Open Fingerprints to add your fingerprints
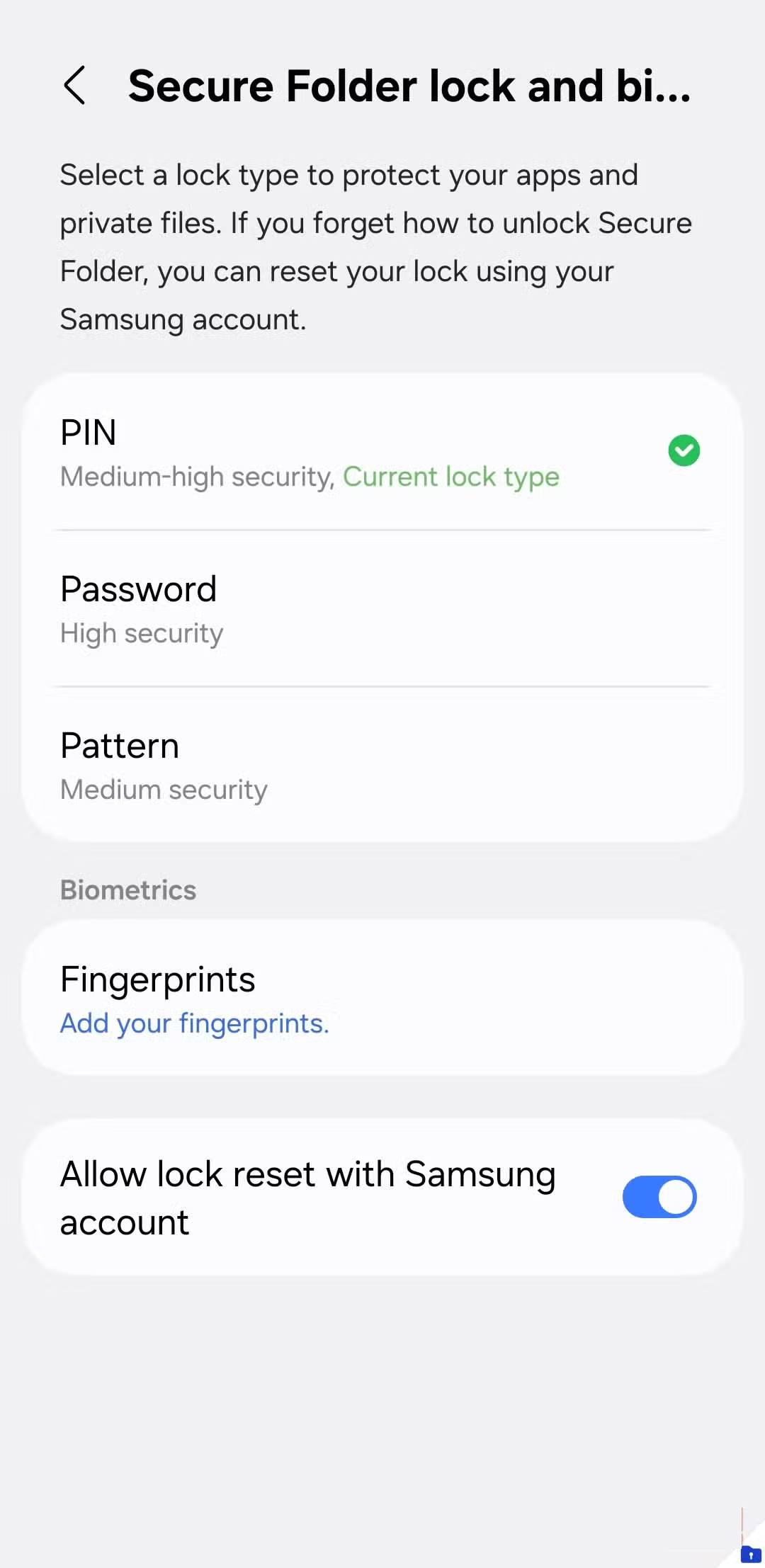Viewport: 765px width, 1568px height. (382, 999)
